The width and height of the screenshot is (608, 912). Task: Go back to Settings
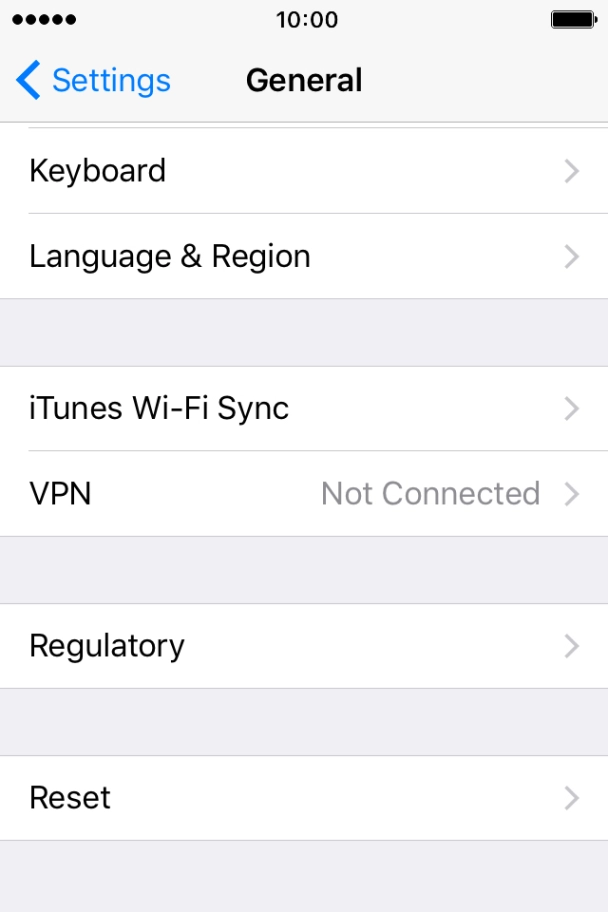point(93,80)
